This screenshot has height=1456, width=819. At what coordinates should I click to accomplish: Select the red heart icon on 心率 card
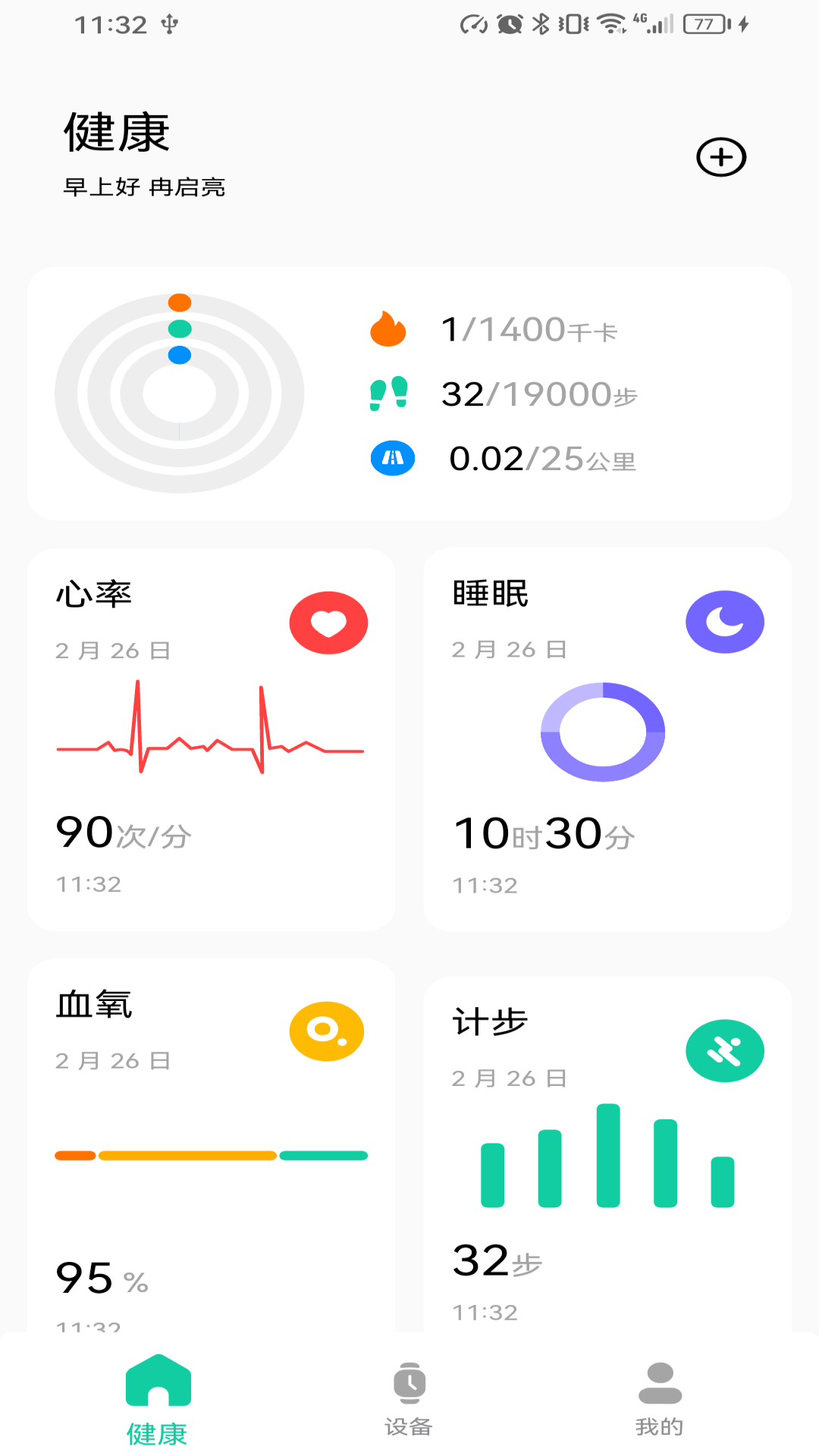click(328, 621)
